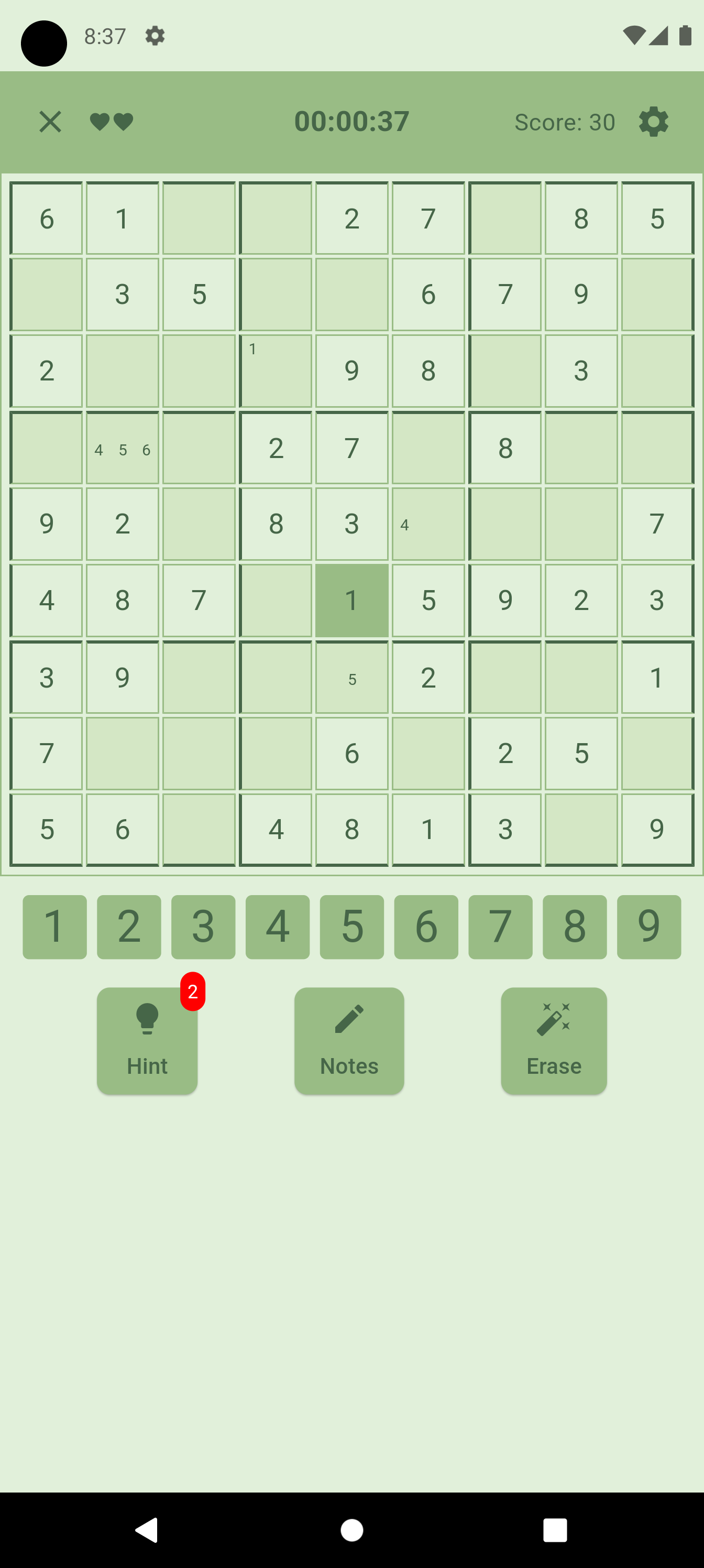This screenshot has height=1568, width=704.
Task: Enter number 3 from the number pad
Action: click(x=203, y=927)
